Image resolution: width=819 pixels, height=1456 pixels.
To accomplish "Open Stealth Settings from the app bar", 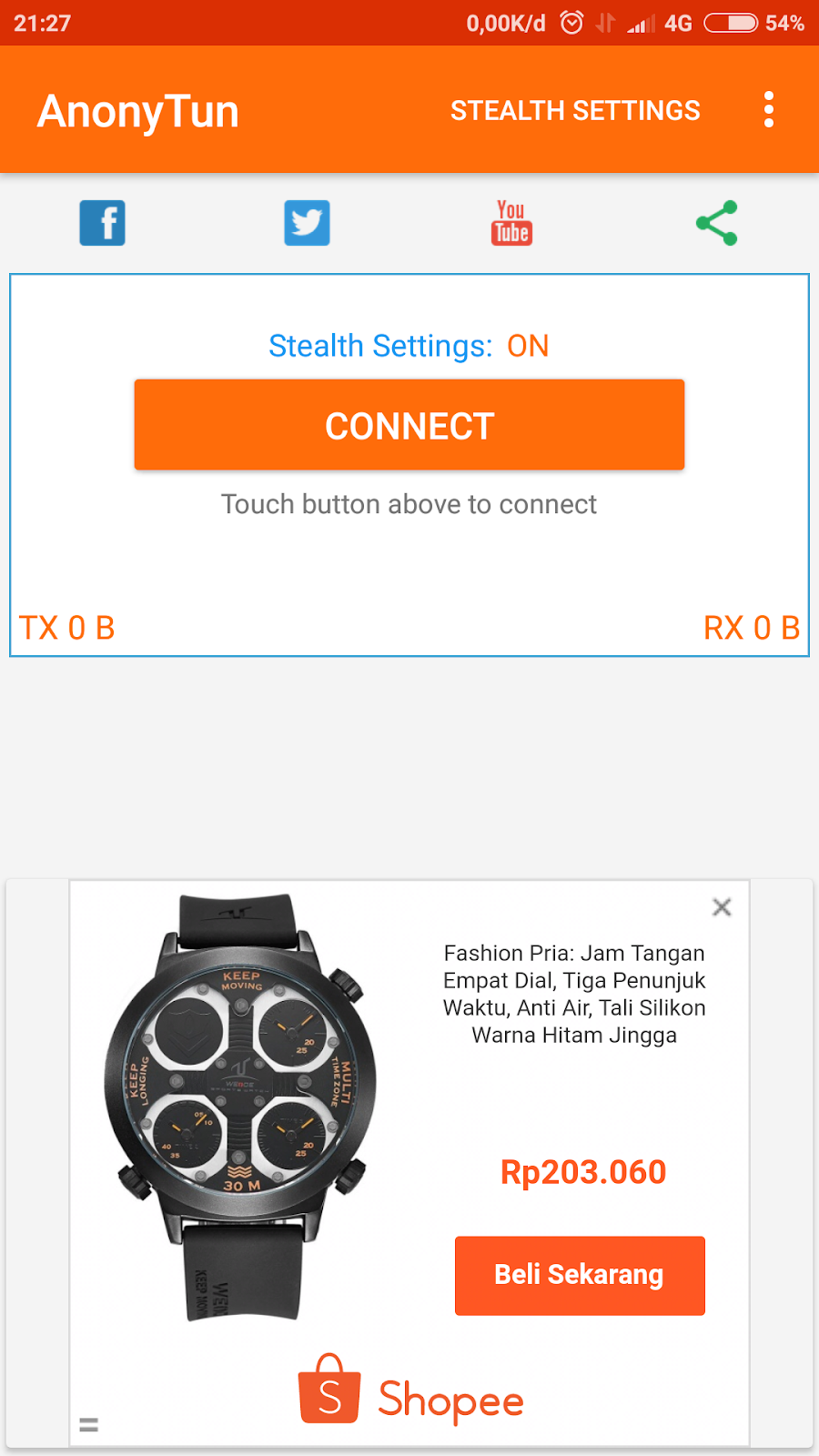I will [575, 110].
